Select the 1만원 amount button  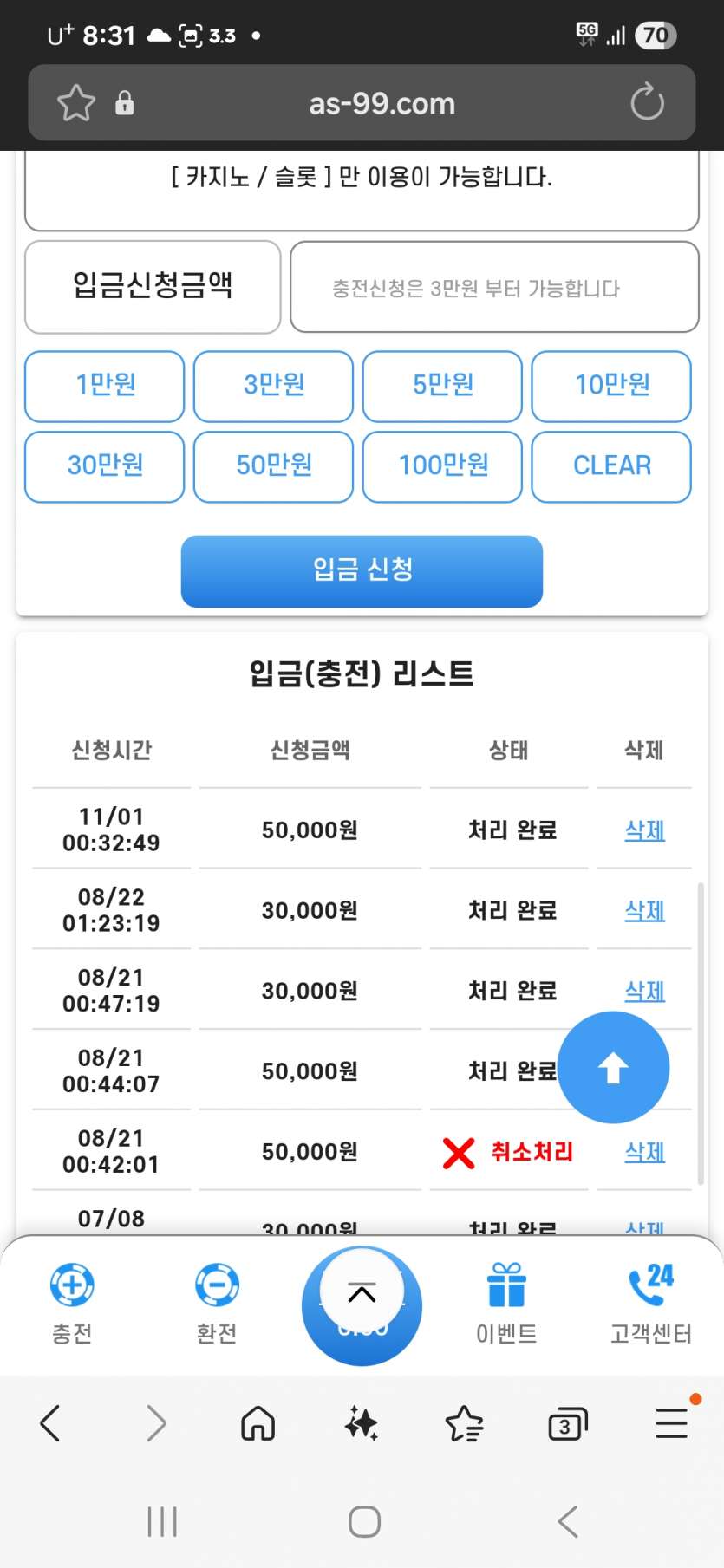[105, 386]
